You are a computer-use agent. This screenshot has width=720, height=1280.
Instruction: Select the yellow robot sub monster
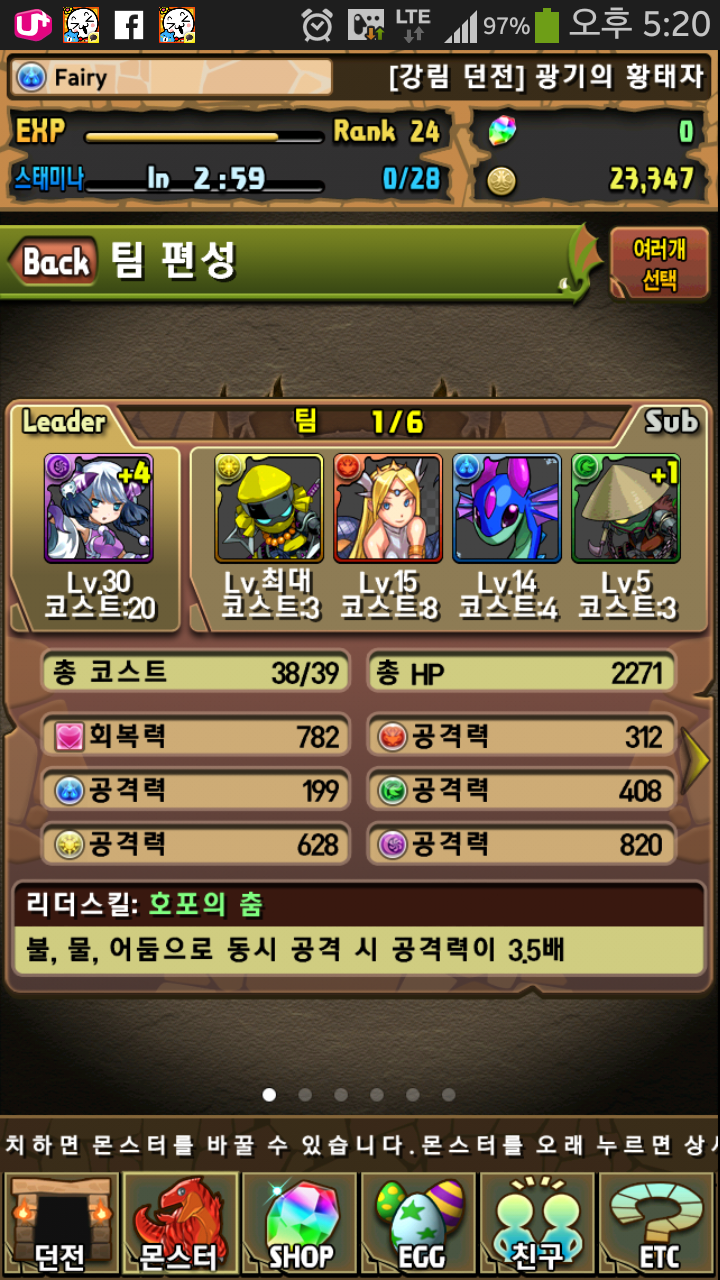[269, 508]
